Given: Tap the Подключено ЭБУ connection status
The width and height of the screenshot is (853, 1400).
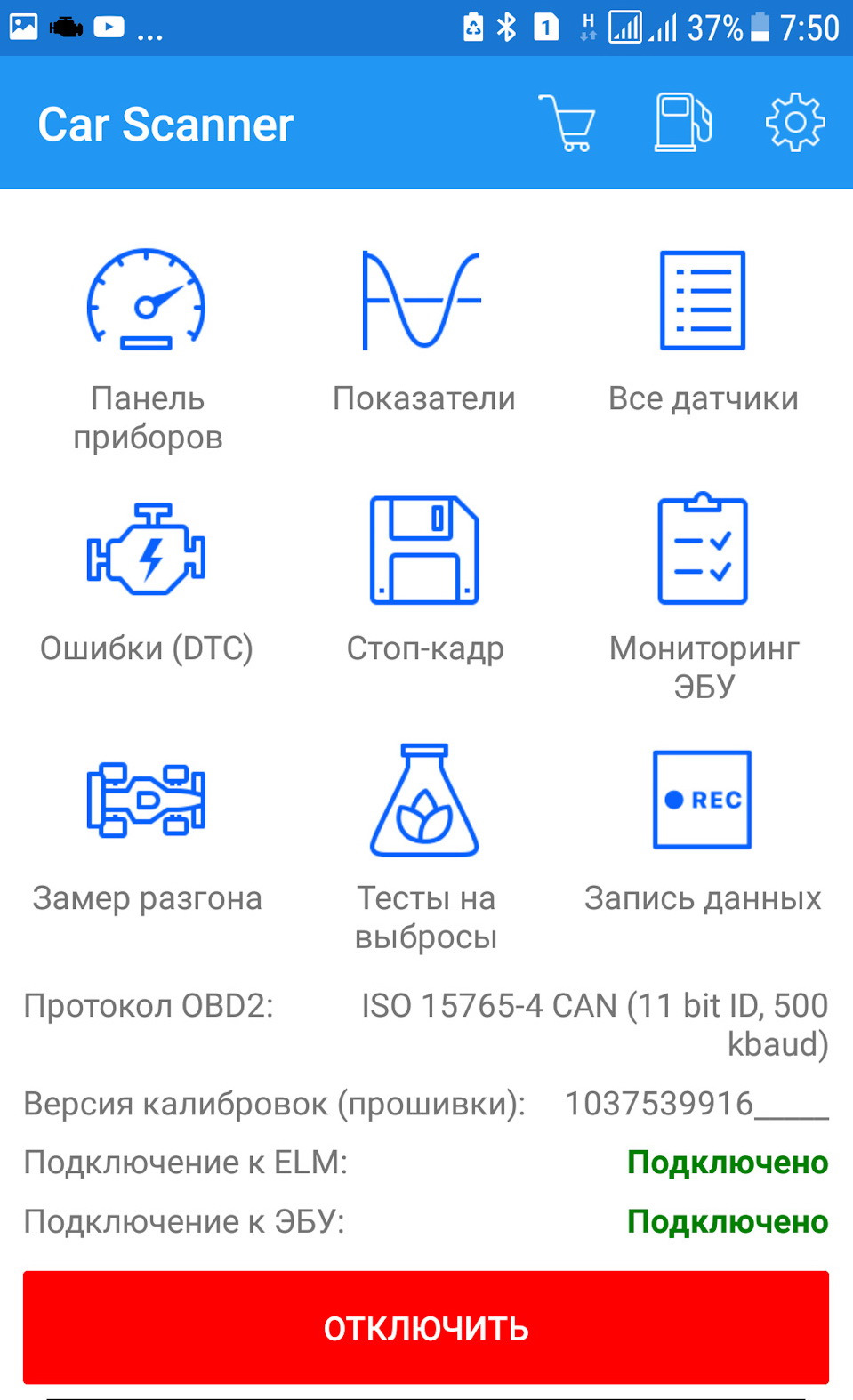Looking at the screenshot, I should (x=727, y=1221).
